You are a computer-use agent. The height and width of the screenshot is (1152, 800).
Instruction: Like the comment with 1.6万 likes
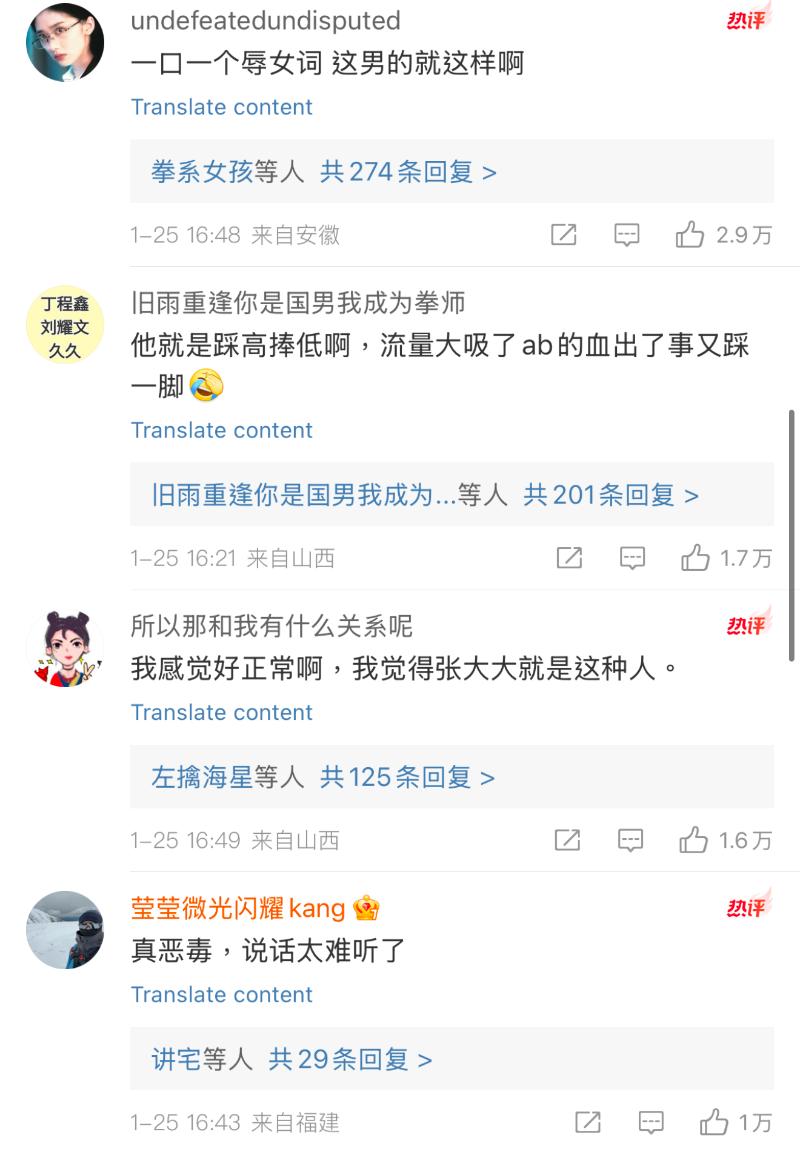pyautogui.click(x=693, y=841)
